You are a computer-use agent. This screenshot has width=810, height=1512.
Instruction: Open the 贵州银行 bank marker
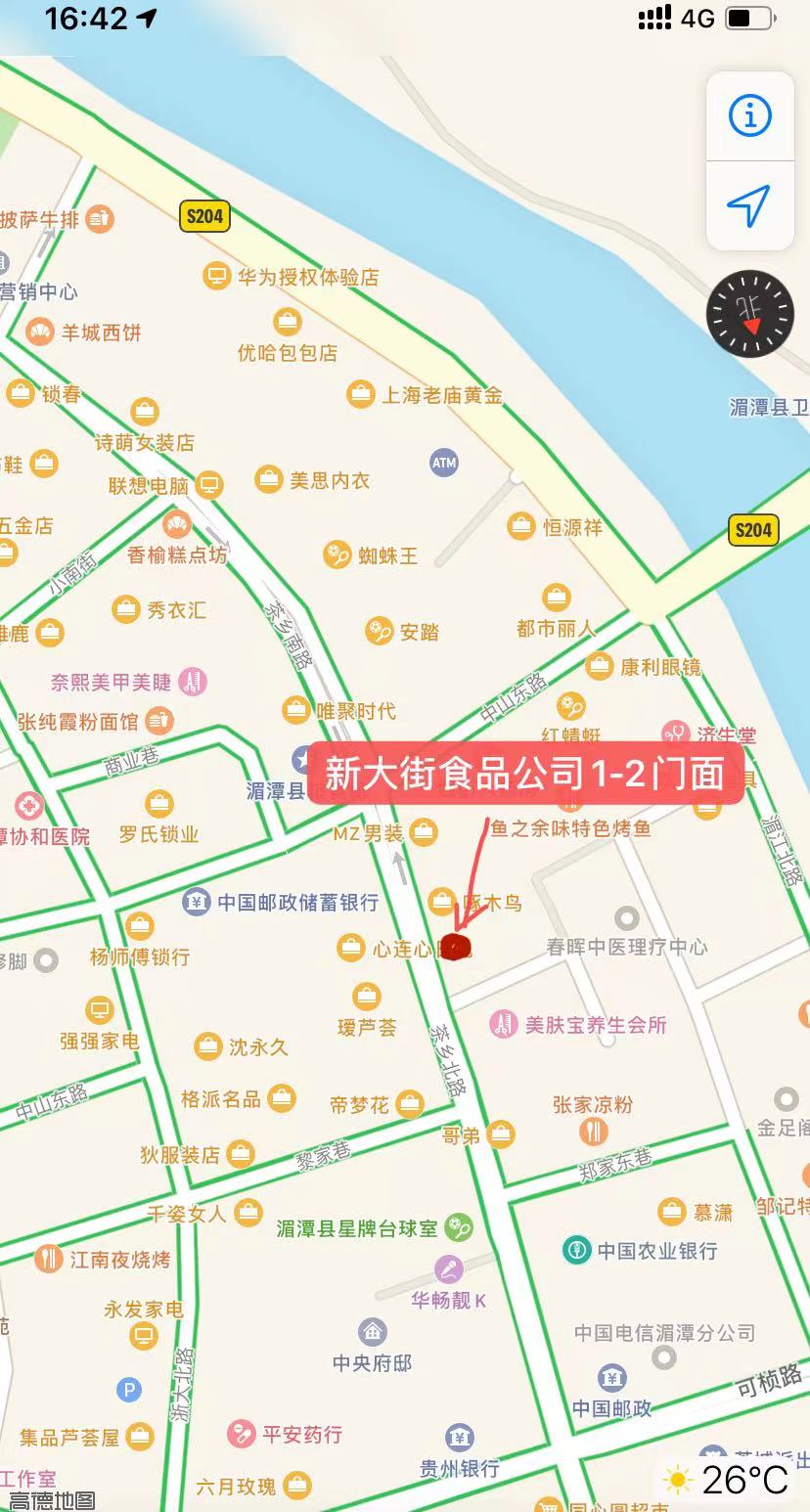pyautogui.click(x=460, y=1439)
